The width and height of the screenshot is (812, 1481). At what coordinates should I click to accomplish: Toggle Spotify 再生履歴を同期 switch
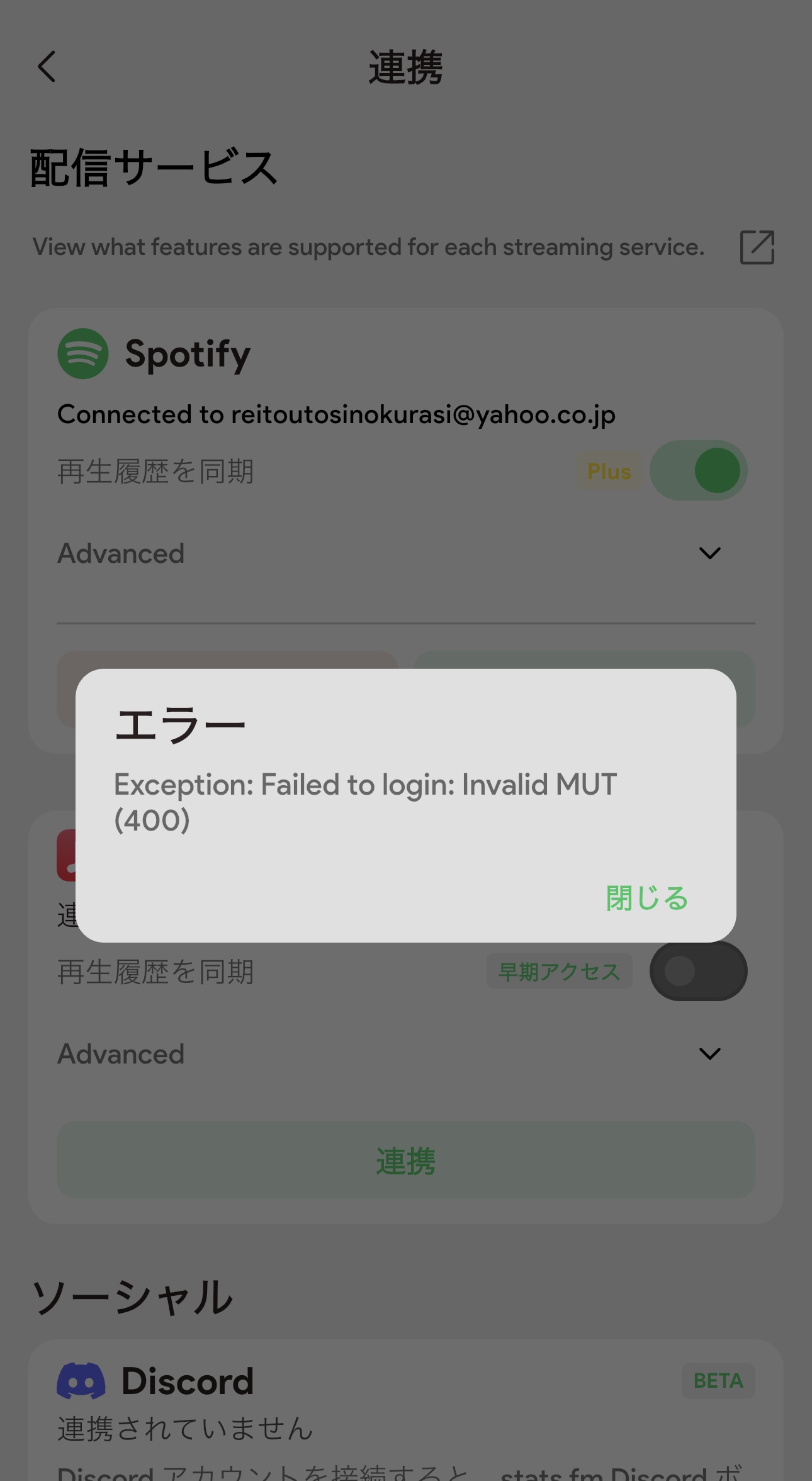coord(698,471)
